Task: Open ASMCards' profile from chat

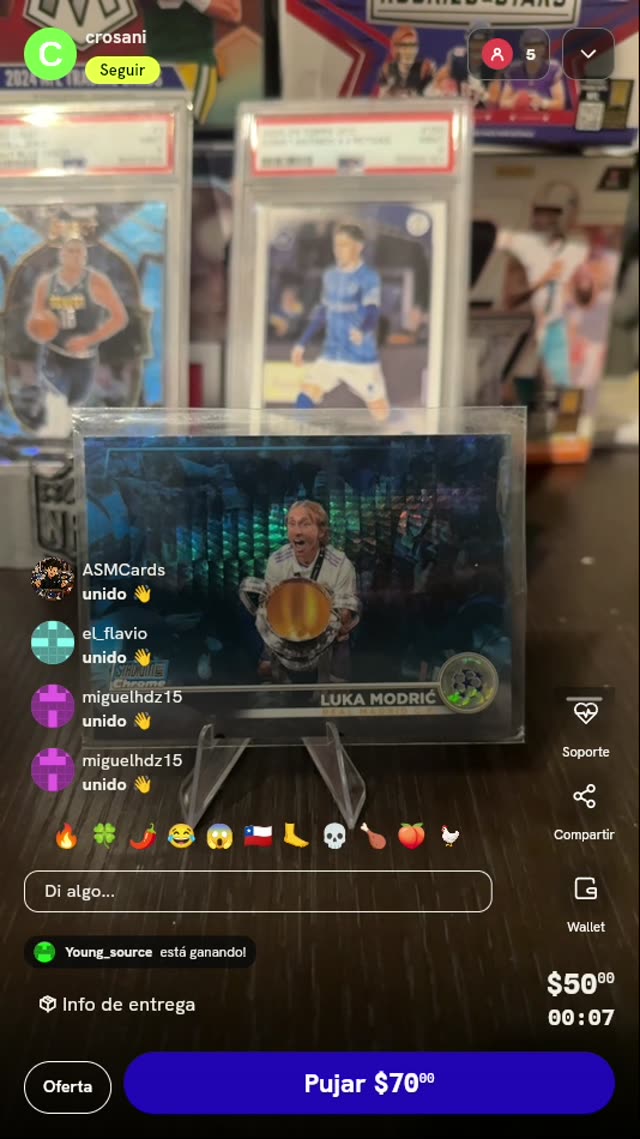Action: point(53,579)
